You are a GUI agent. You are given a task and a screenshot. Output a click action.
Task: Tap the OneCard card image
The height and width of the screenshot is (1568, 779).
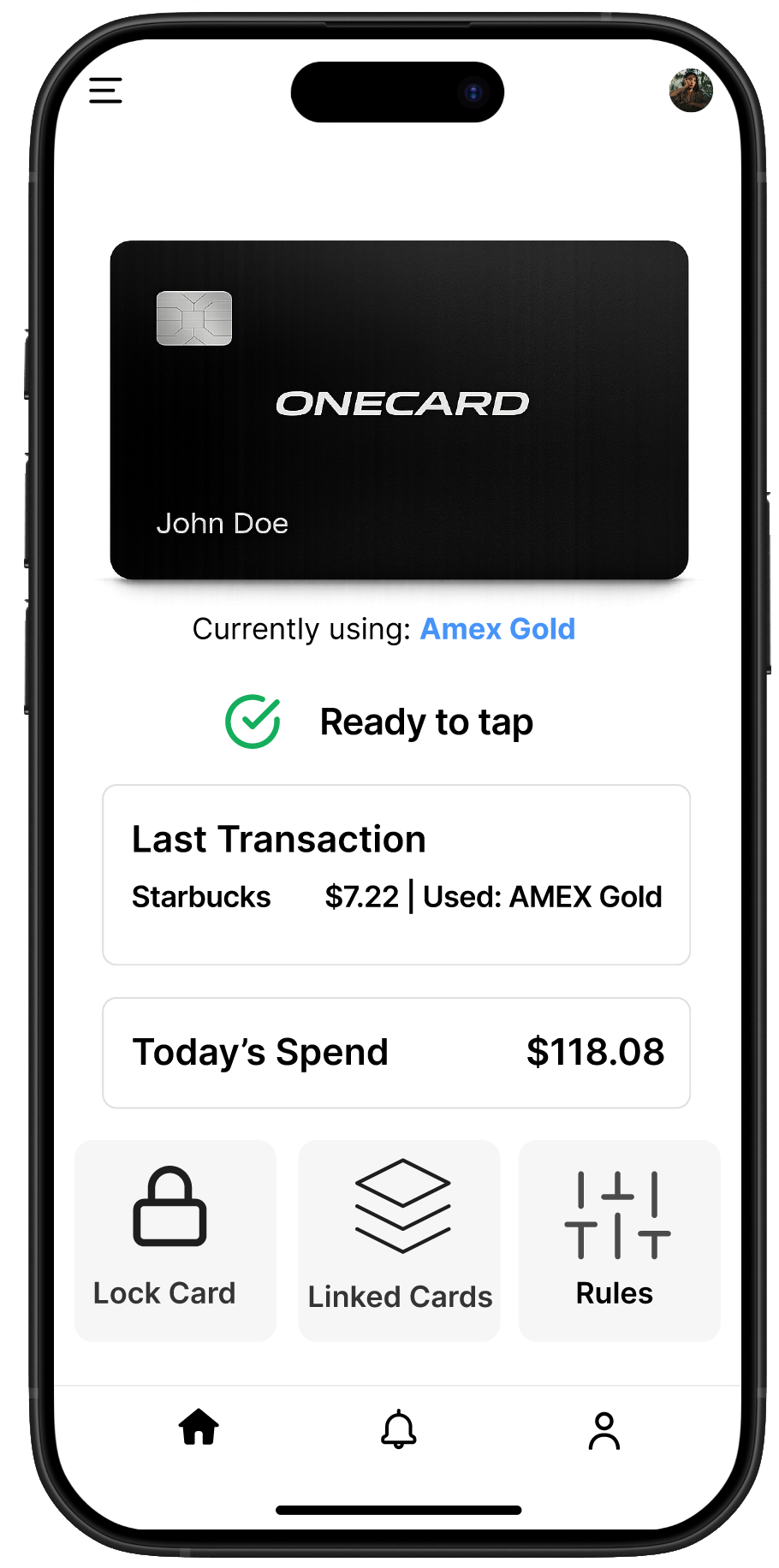pos(399,409)
